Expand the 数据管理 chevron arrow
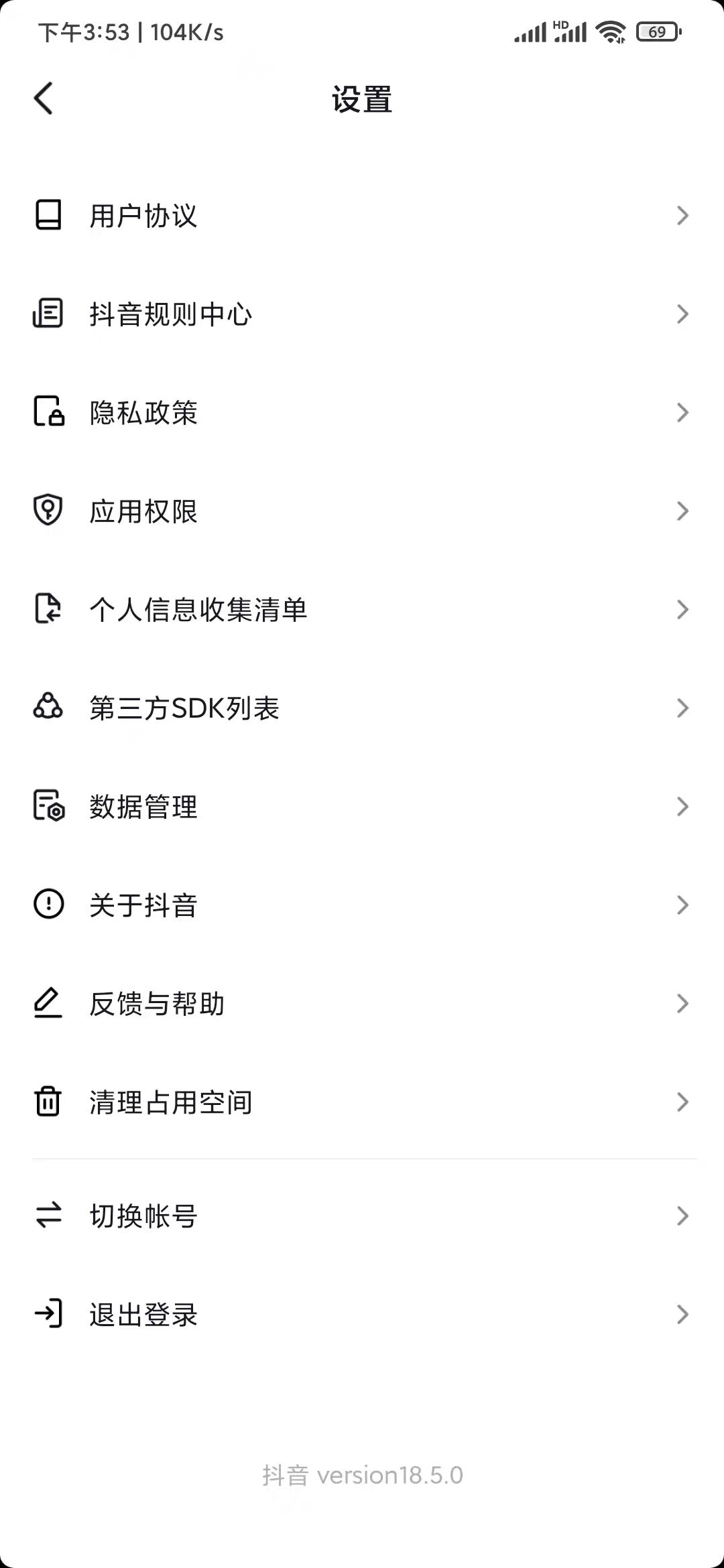The image size is (724, 1568). pos(682,806)
